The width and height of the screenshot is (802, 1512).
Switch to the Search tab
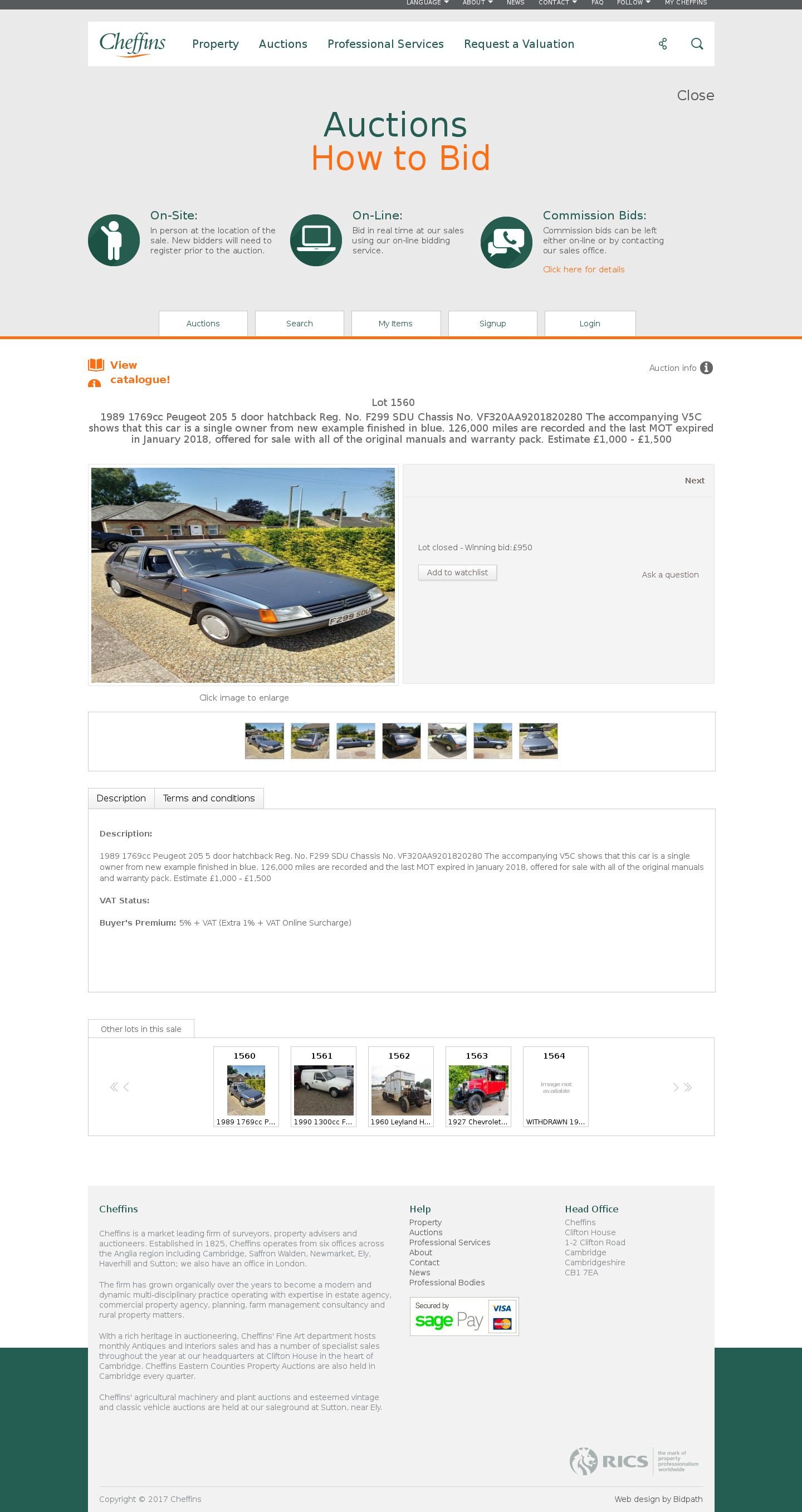coord(299,324)
